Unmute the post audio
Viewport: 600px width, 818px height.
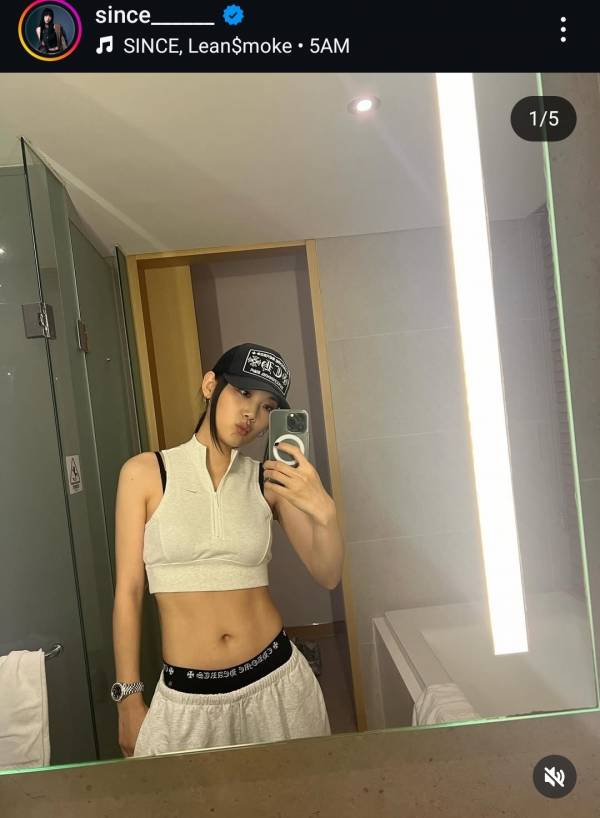[554, 776]
